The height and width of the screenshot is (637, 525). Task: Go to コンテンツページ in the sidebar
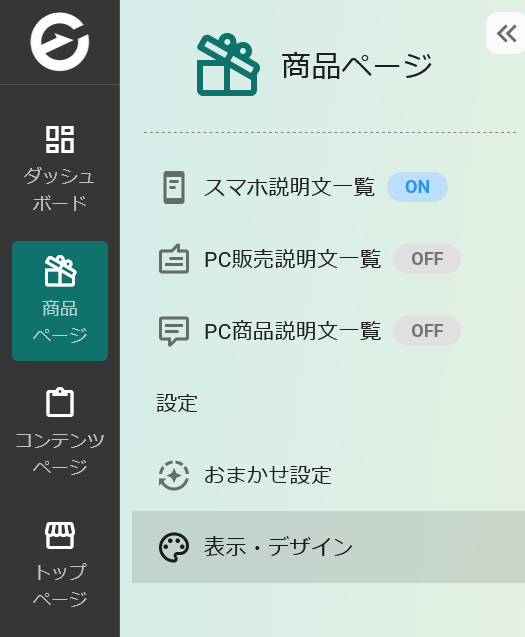[x=60, y=432]
